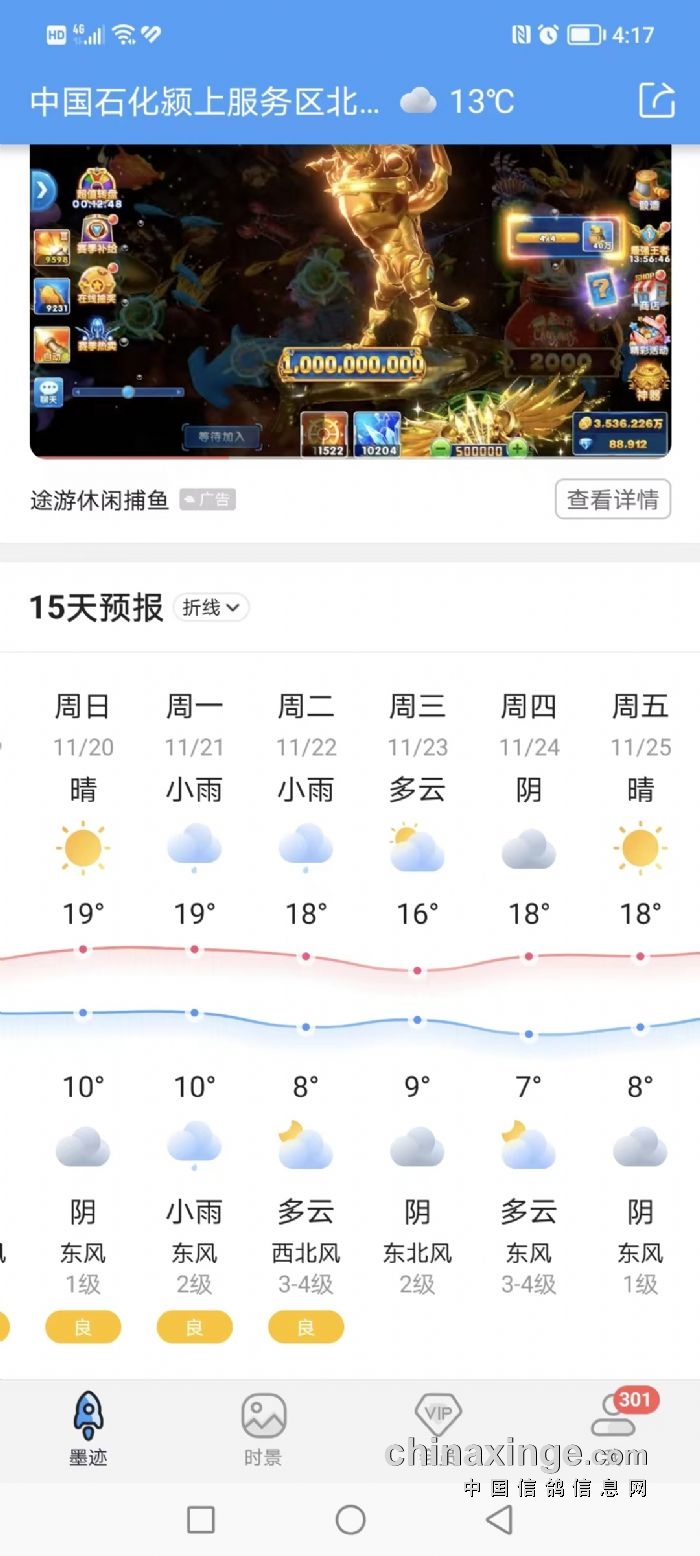This screenshot has width=700, height=1556.
Task: Open the profile tab with 301 badge
Action: click(614, 1420)
